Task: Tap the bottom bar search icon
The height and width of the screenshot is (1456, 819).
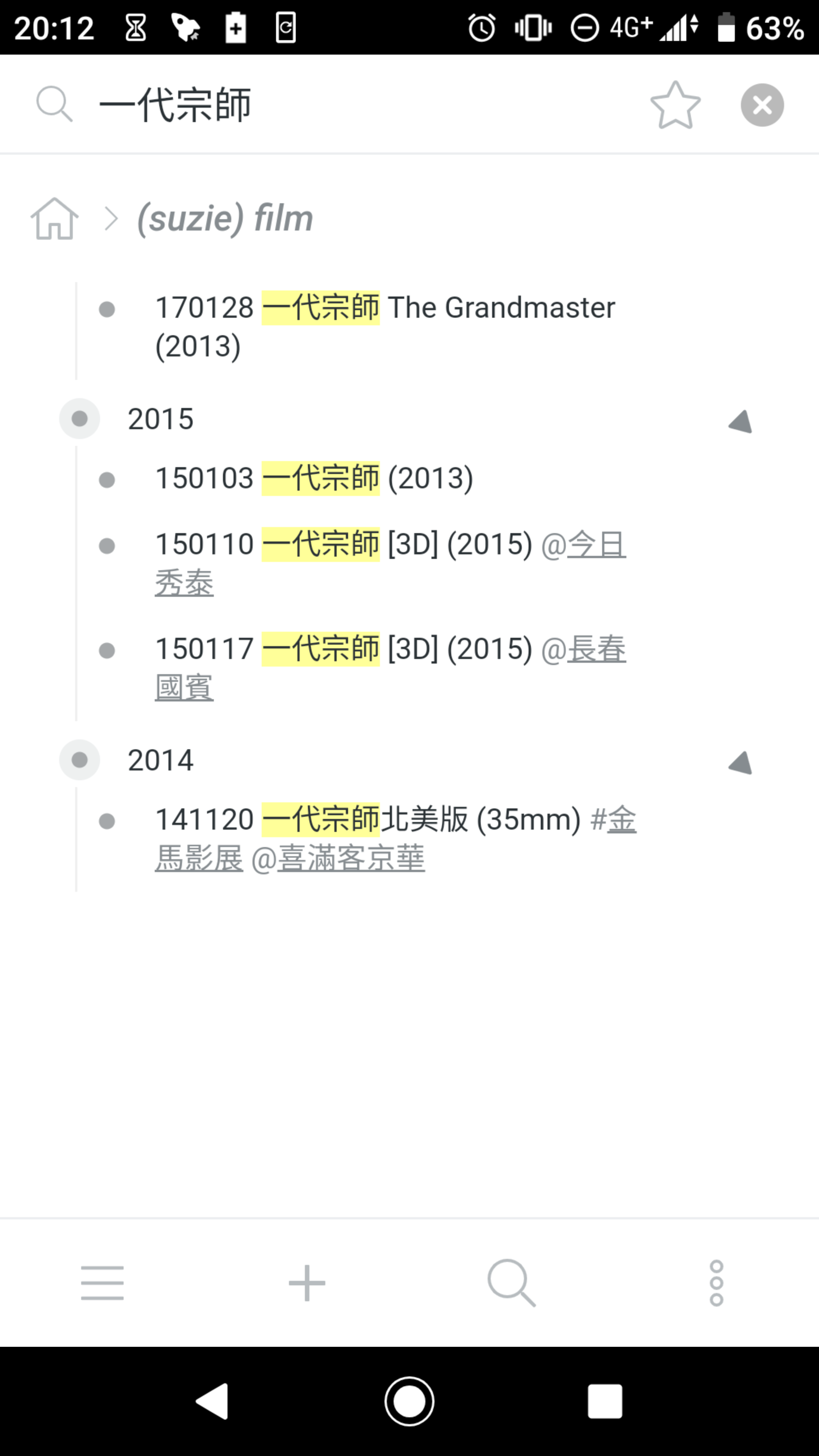Action: 511,1283
